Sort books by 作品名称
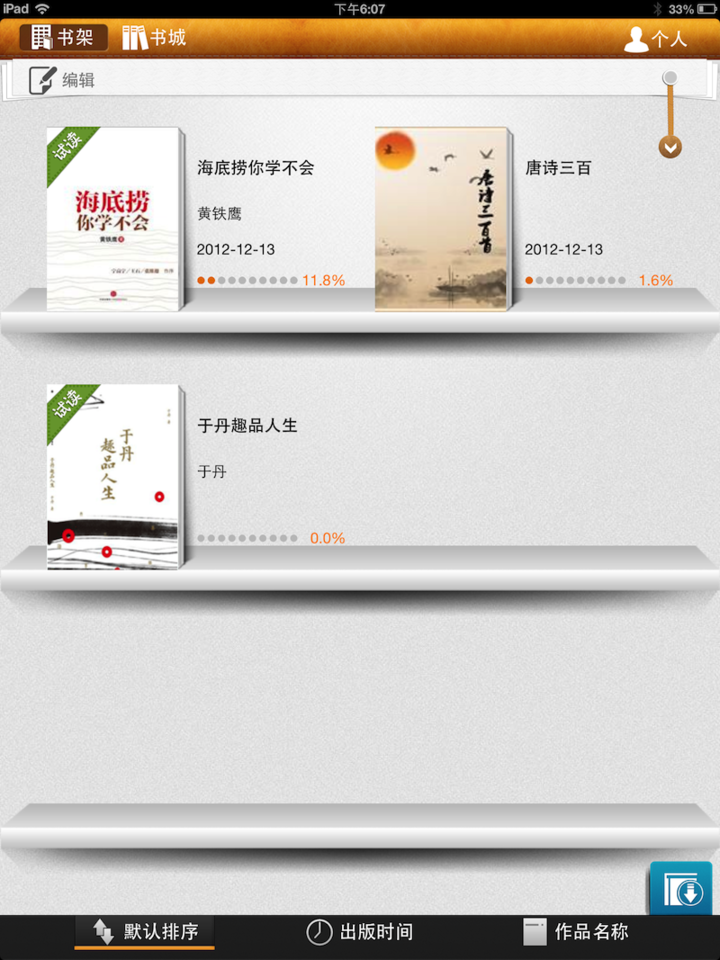The height and width of the screenshot is (960, 720). pos(576,932)
